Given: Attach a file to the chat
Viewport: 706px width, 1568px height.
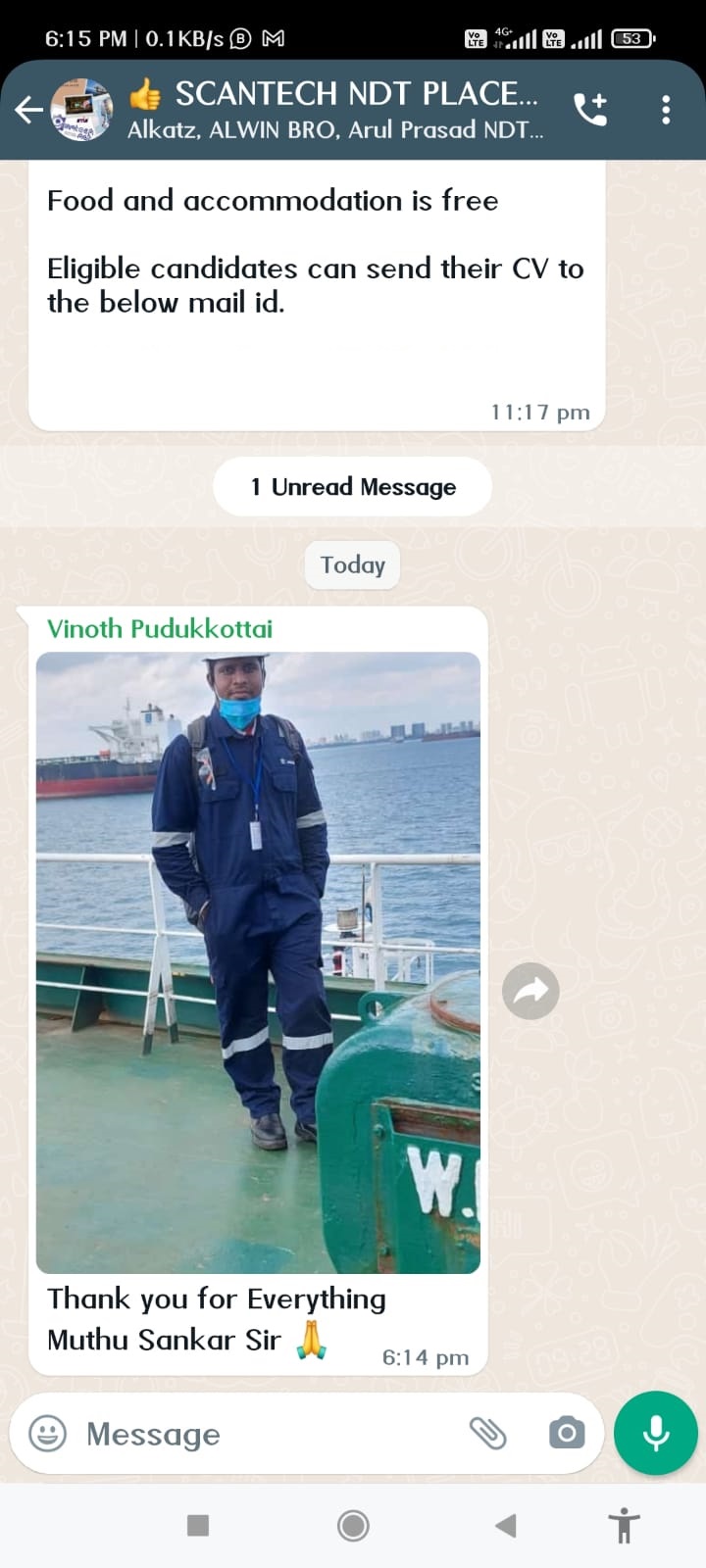Looking at the screenshot, I should (x=487, y=1434).
